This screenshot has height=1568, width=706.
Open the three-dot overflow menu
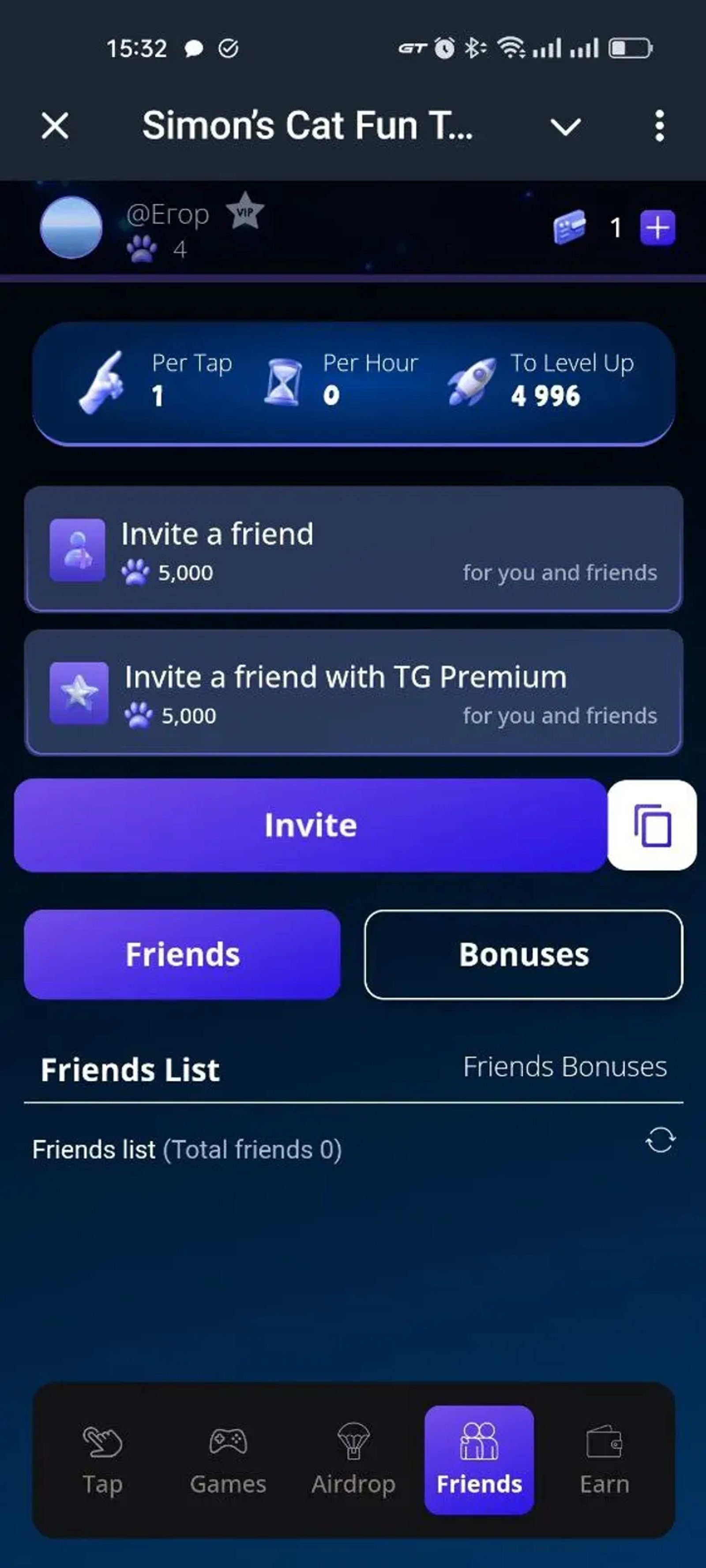tap(659, 126)
